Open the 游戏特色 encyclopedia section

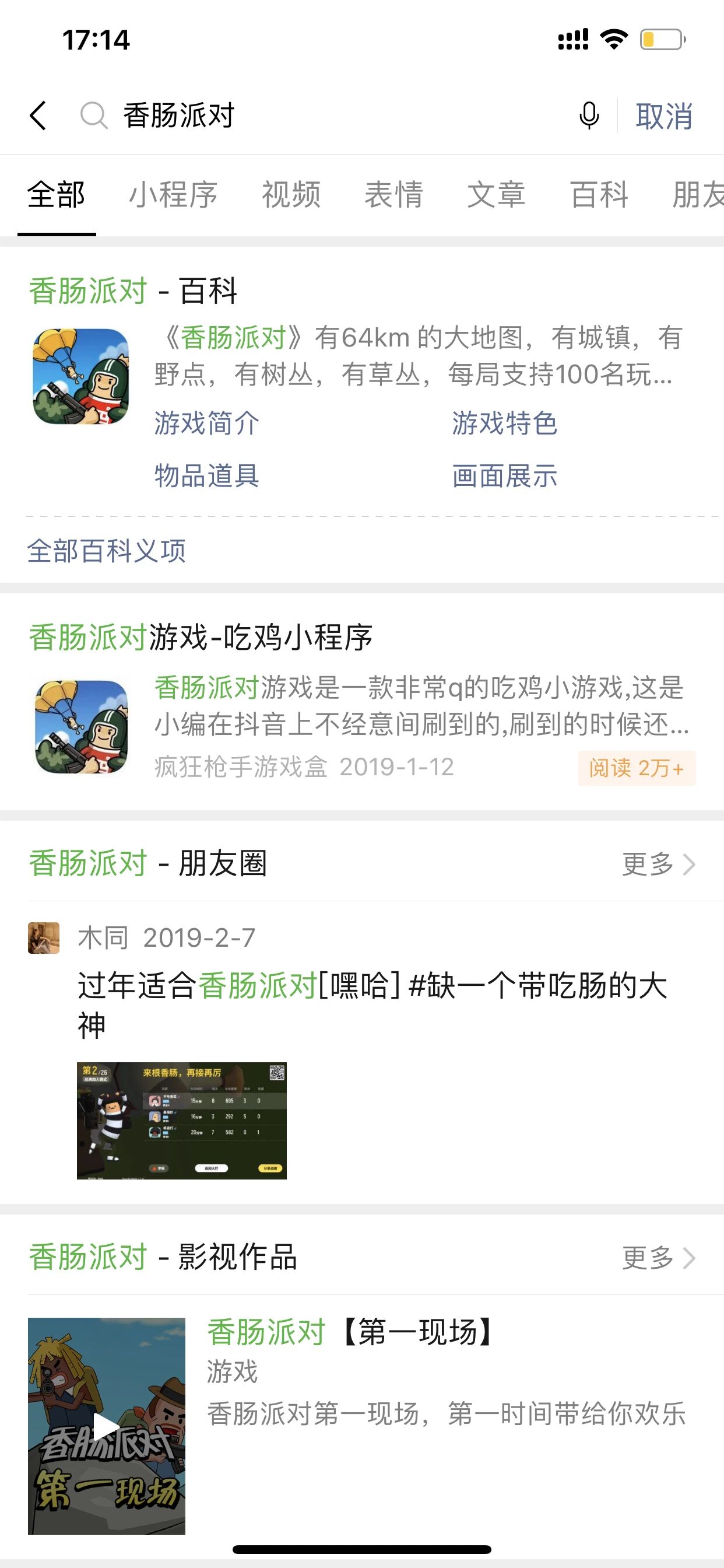click(504, 423)
